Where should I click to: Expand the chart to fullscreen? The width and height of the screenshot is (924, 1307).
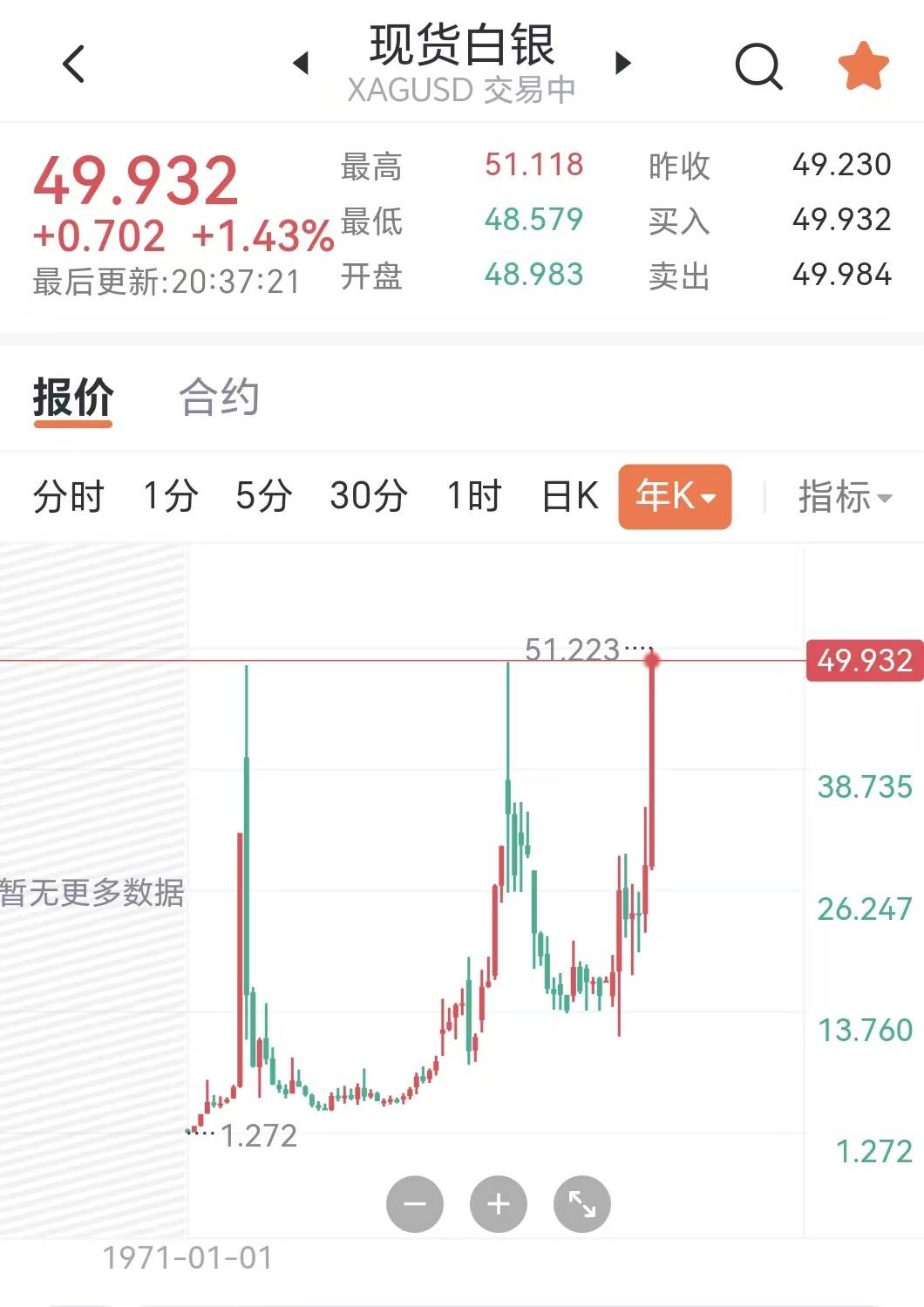click(x=582, y=1204)
